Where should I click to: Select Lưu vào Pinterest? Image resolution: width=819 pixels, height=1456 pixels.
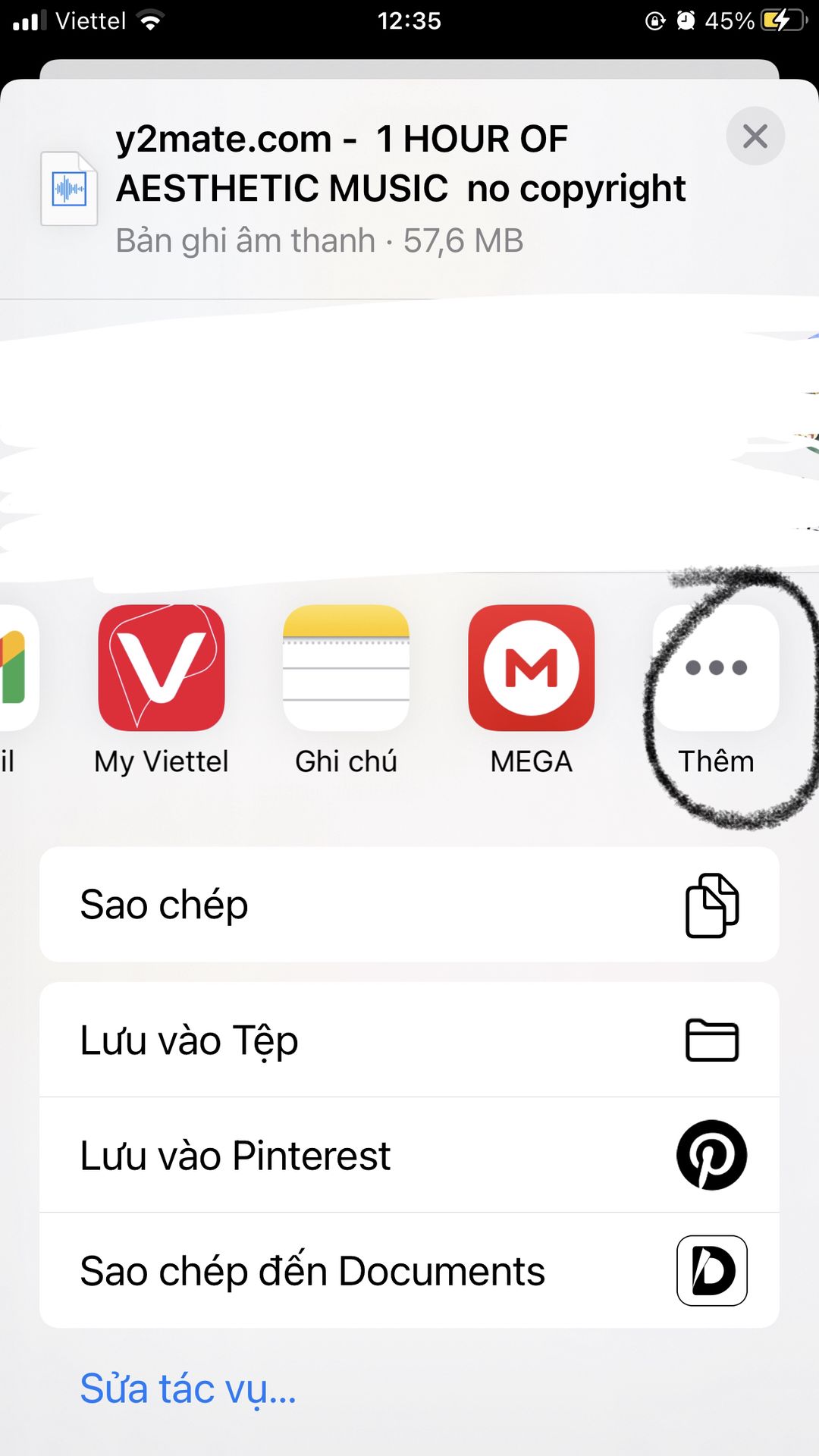click(409, 1155)
